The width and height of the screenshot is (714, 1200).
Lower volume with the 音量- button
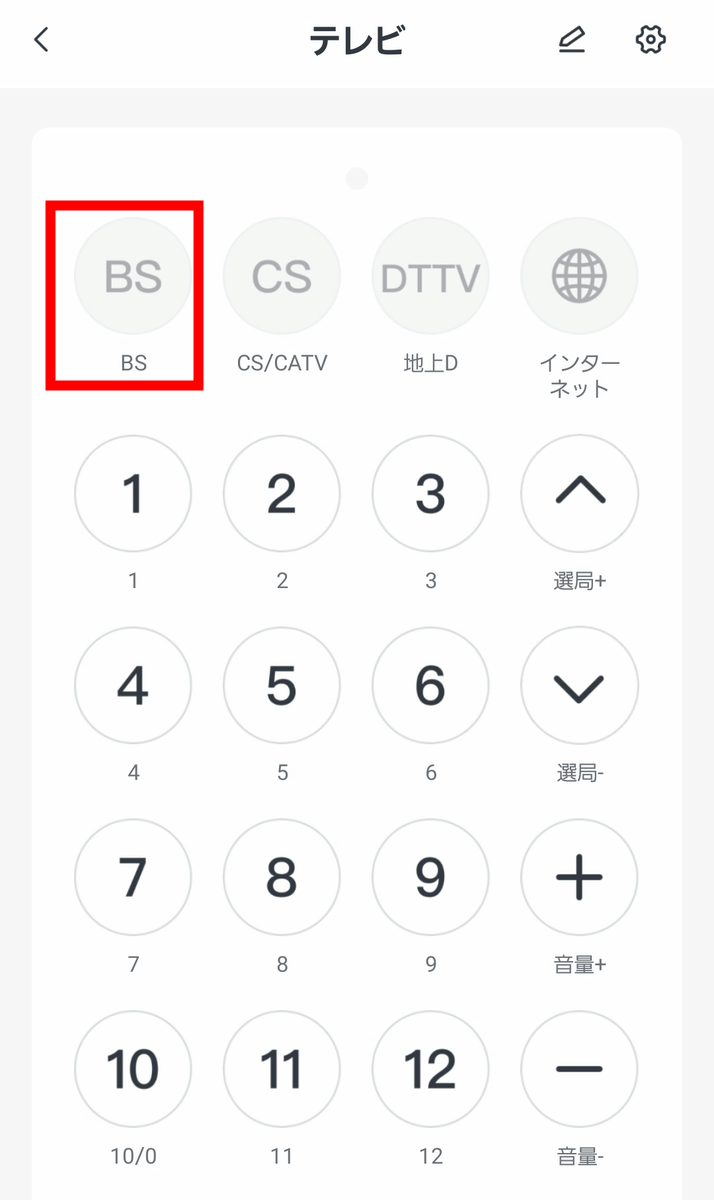[579, 1069]
